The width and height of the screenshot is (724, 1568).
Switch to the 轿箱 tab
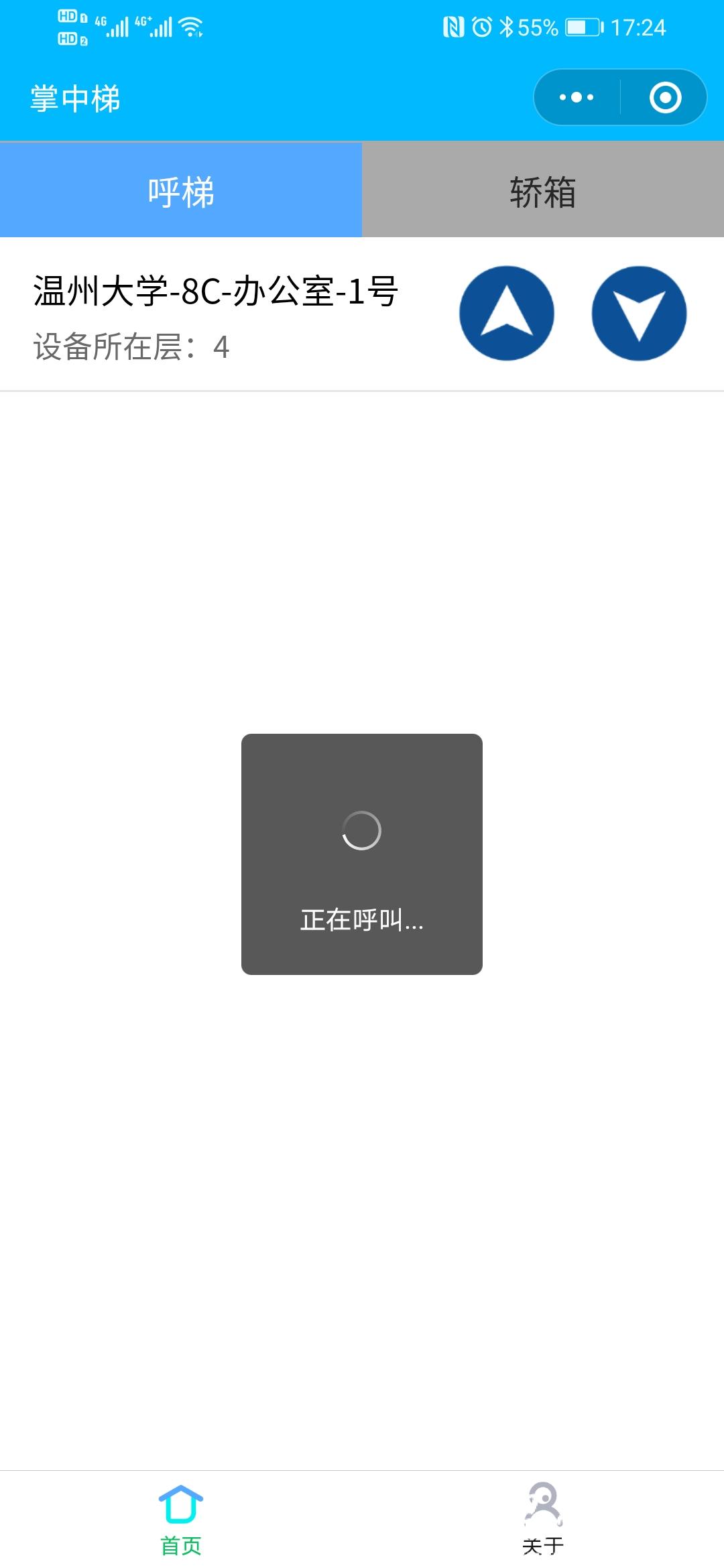[x=543, y=190]
